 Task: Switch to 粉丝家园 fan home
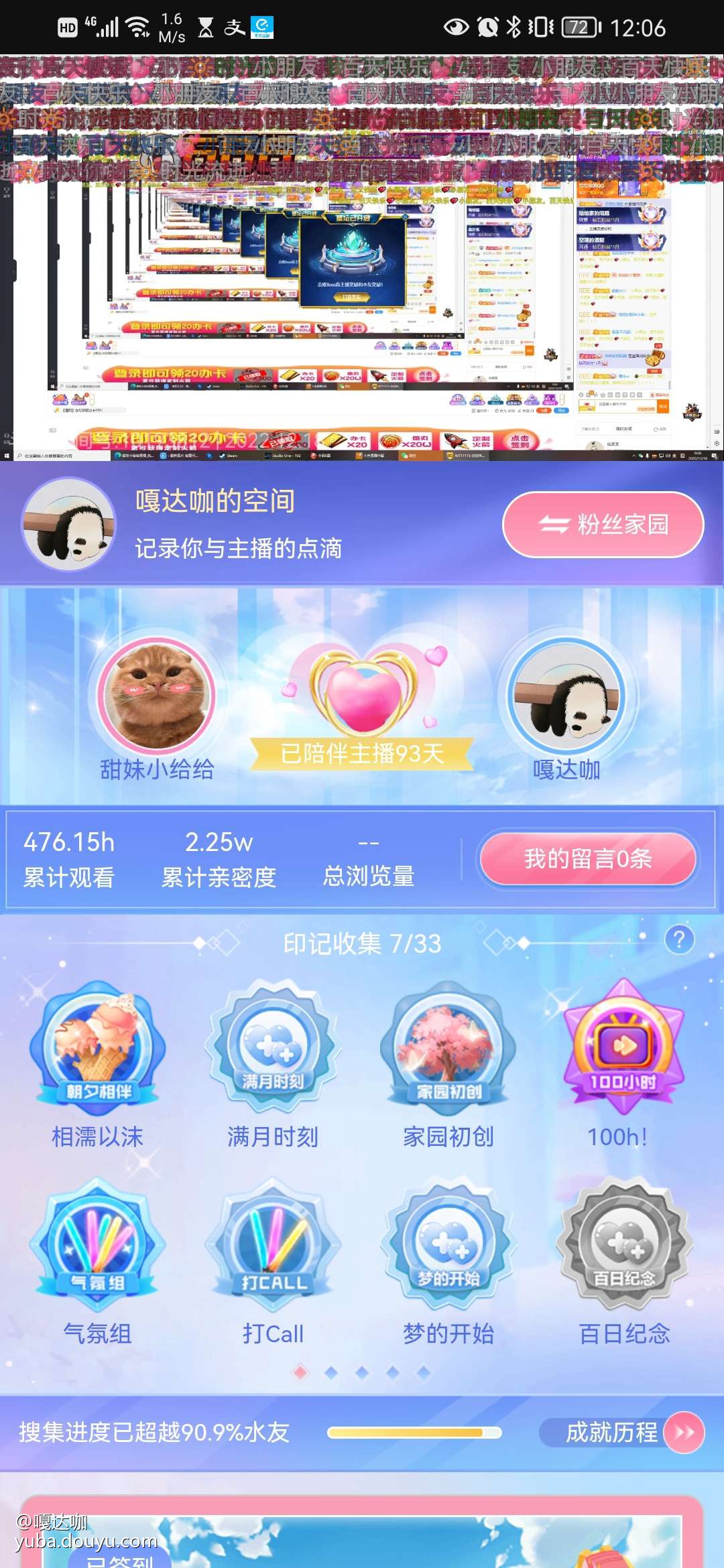pyautogui.click(x=603, y=524)
